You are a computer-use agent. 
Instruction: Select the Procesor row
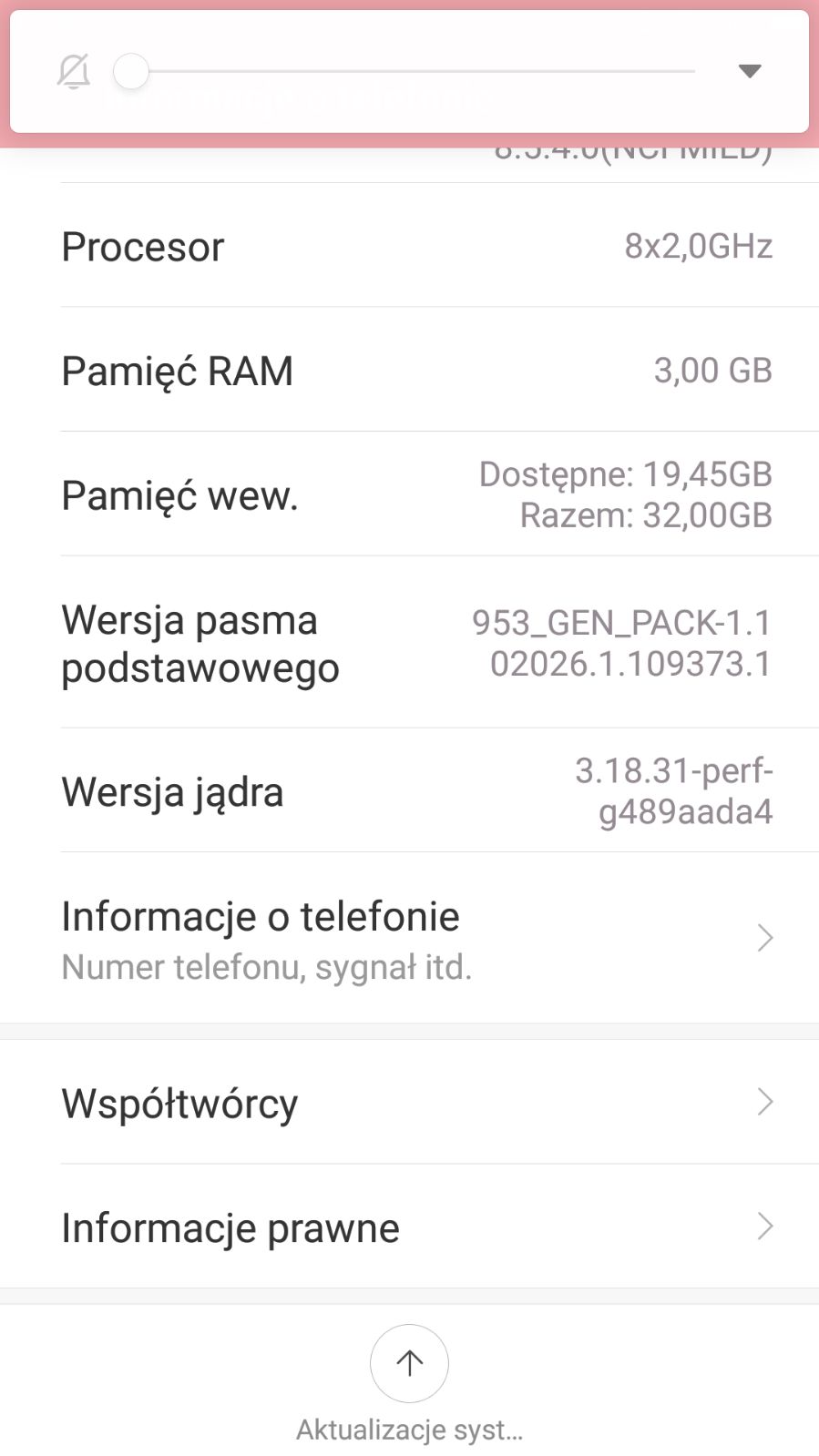click(410, 246)
